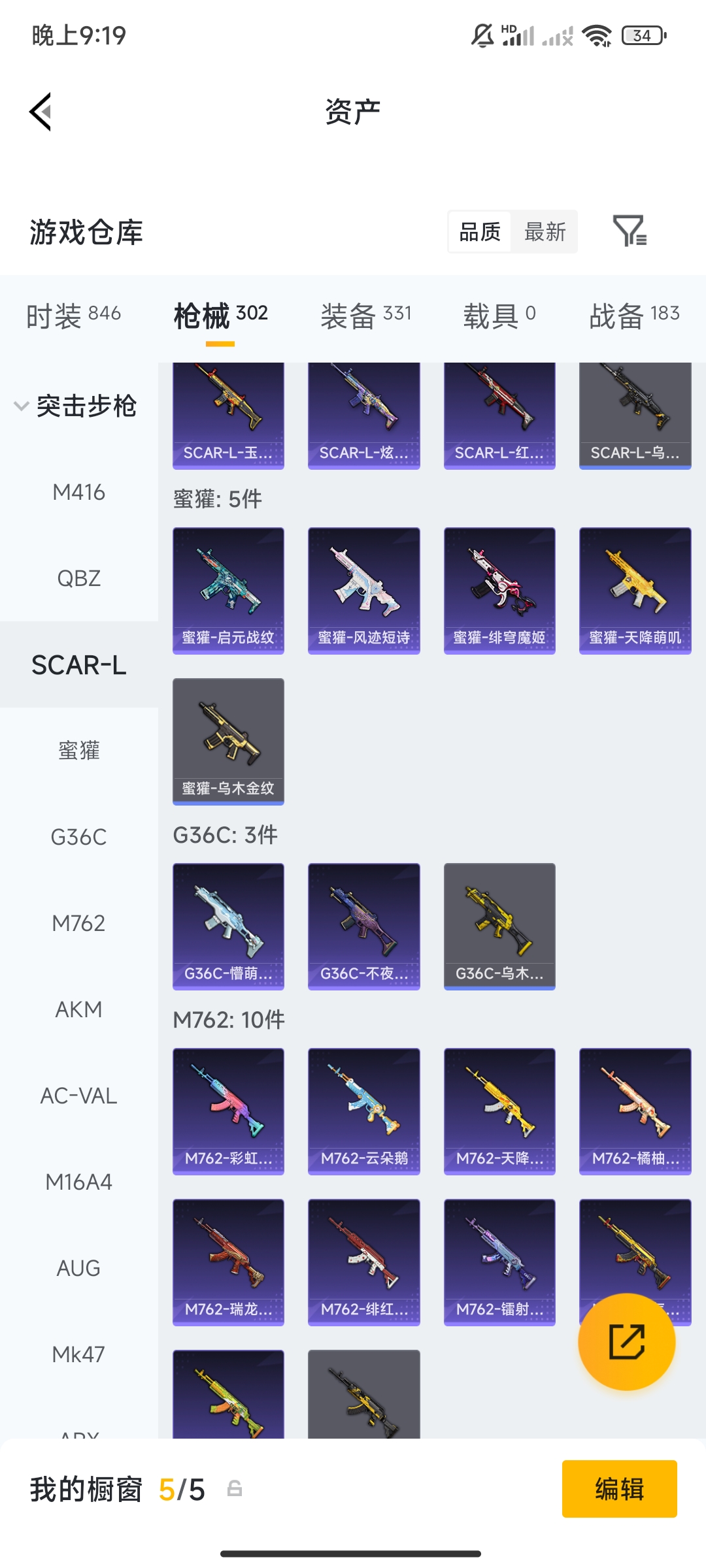Tap the orange share floating button

626,1342
